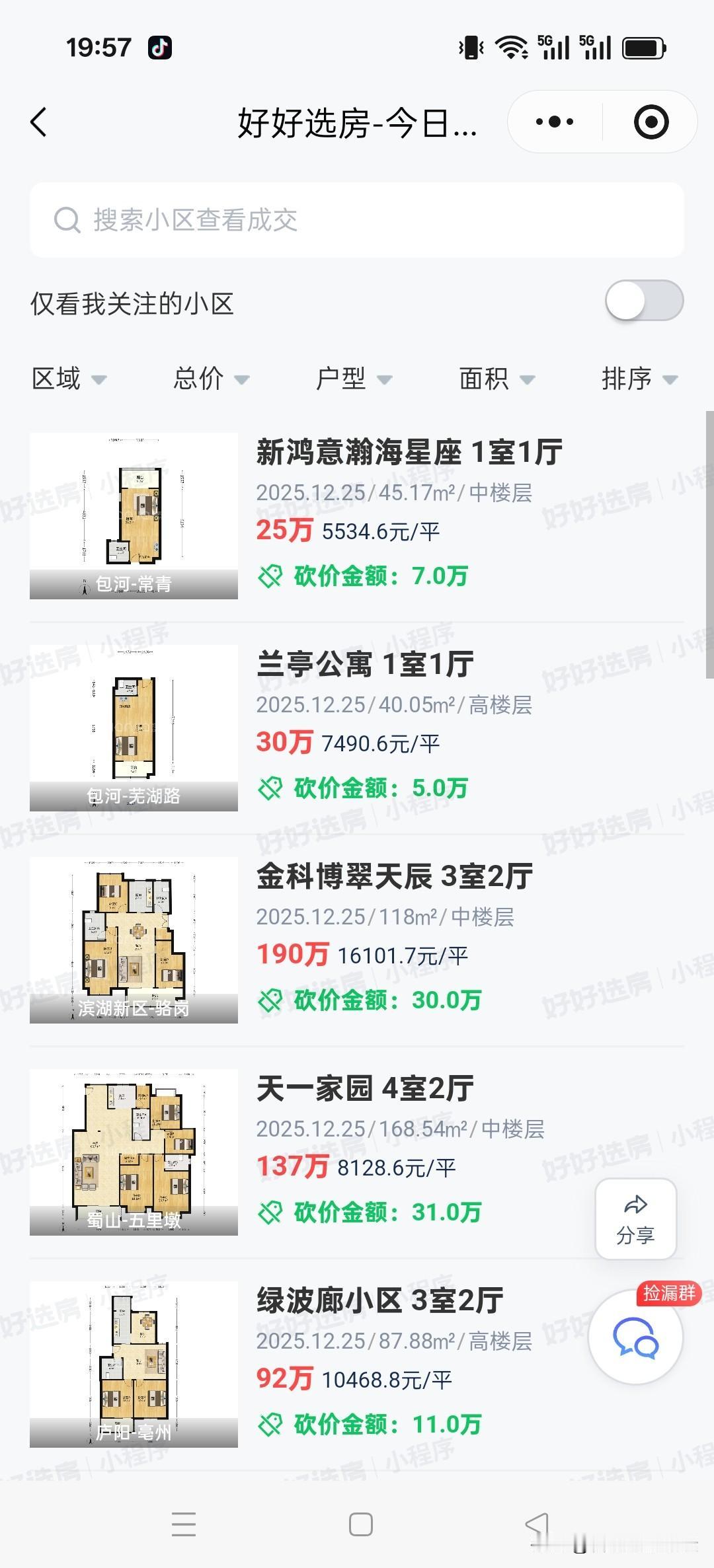Expand the 总价 filter dropdown
This screenshot has width=714, height=1568.
(210, 379)
